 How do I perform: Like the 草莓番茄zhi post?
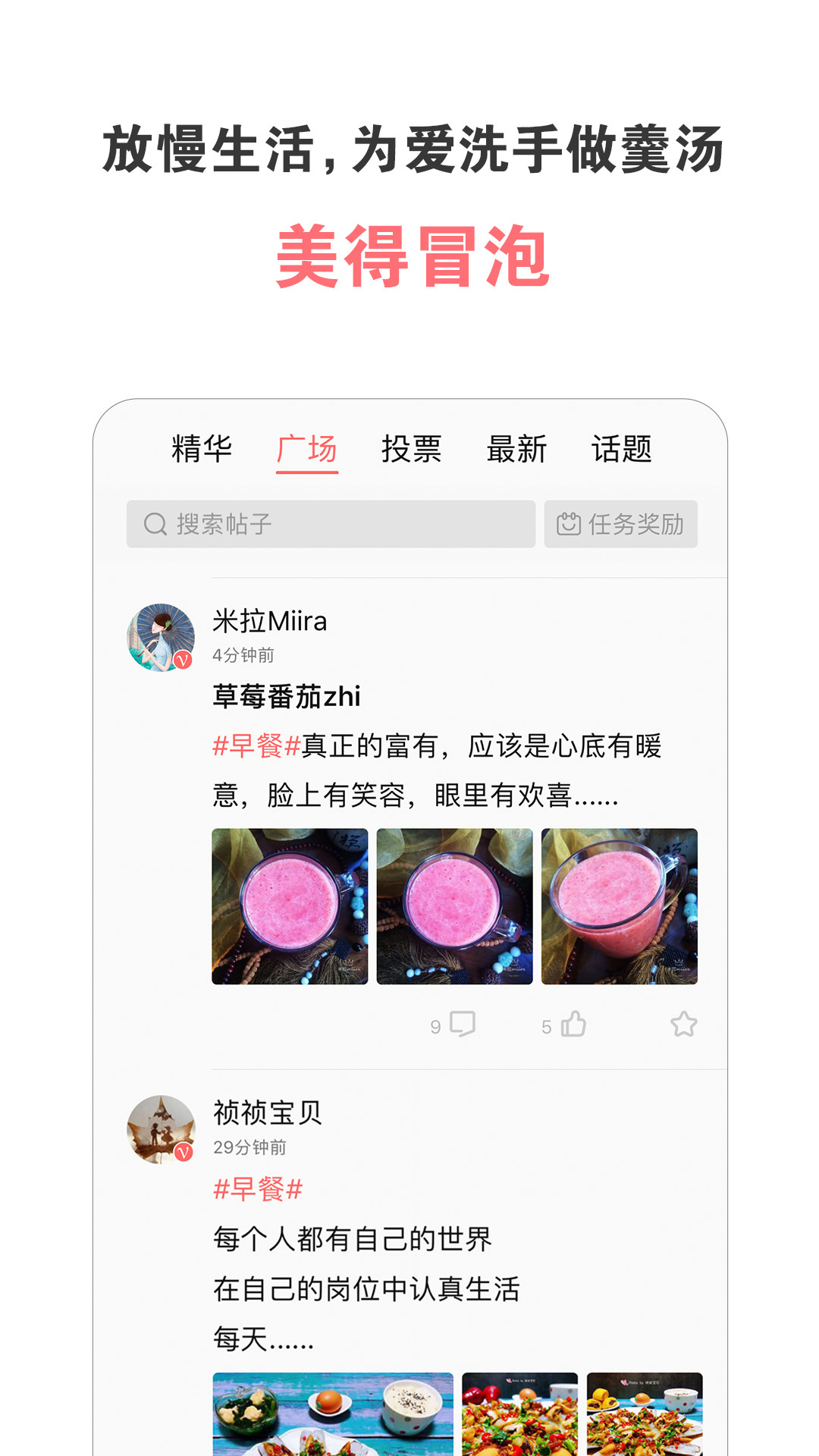tap(573, 1023)
